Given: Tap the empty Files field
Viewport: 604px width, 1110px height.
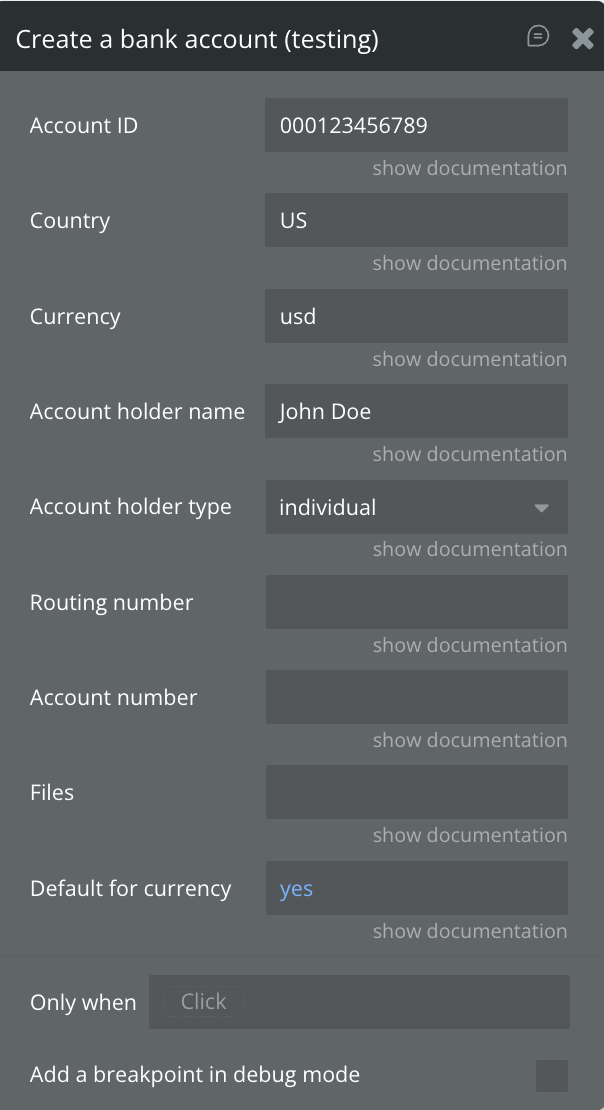Looking at the screenshot, I should [416, 793].
